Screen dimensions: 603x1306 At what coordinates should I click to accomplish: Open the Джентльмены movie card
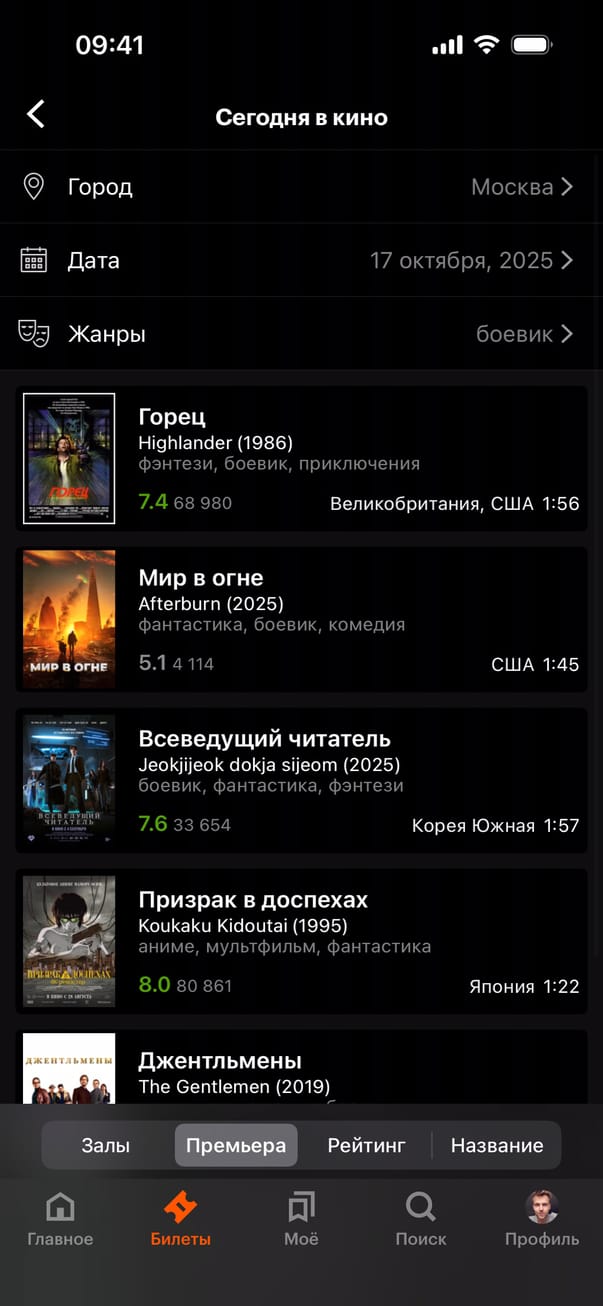pyautogui.click(x=301, y=1068)
